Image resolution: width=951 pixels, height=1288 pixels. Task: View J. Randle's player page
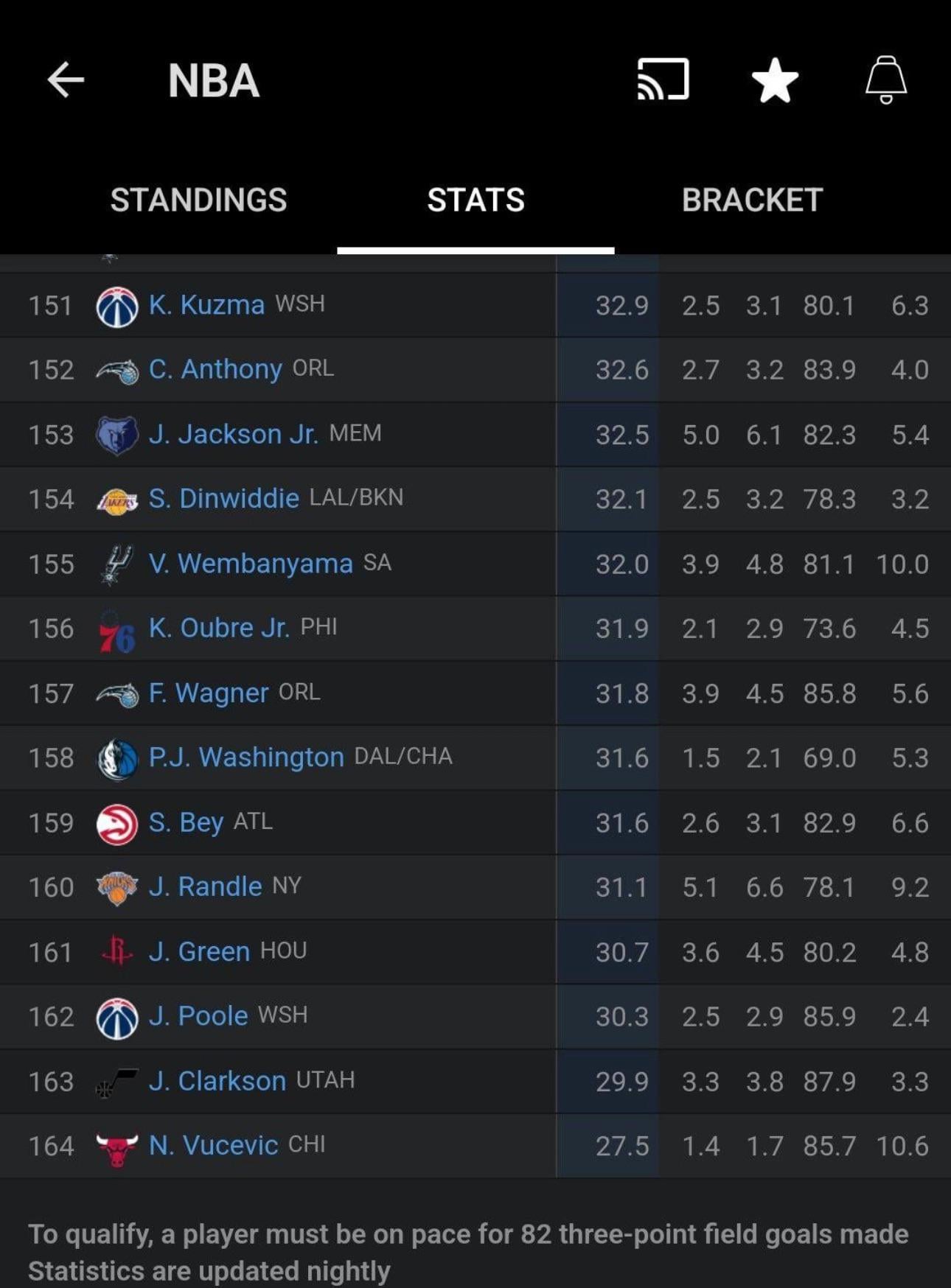pos(205,886)
